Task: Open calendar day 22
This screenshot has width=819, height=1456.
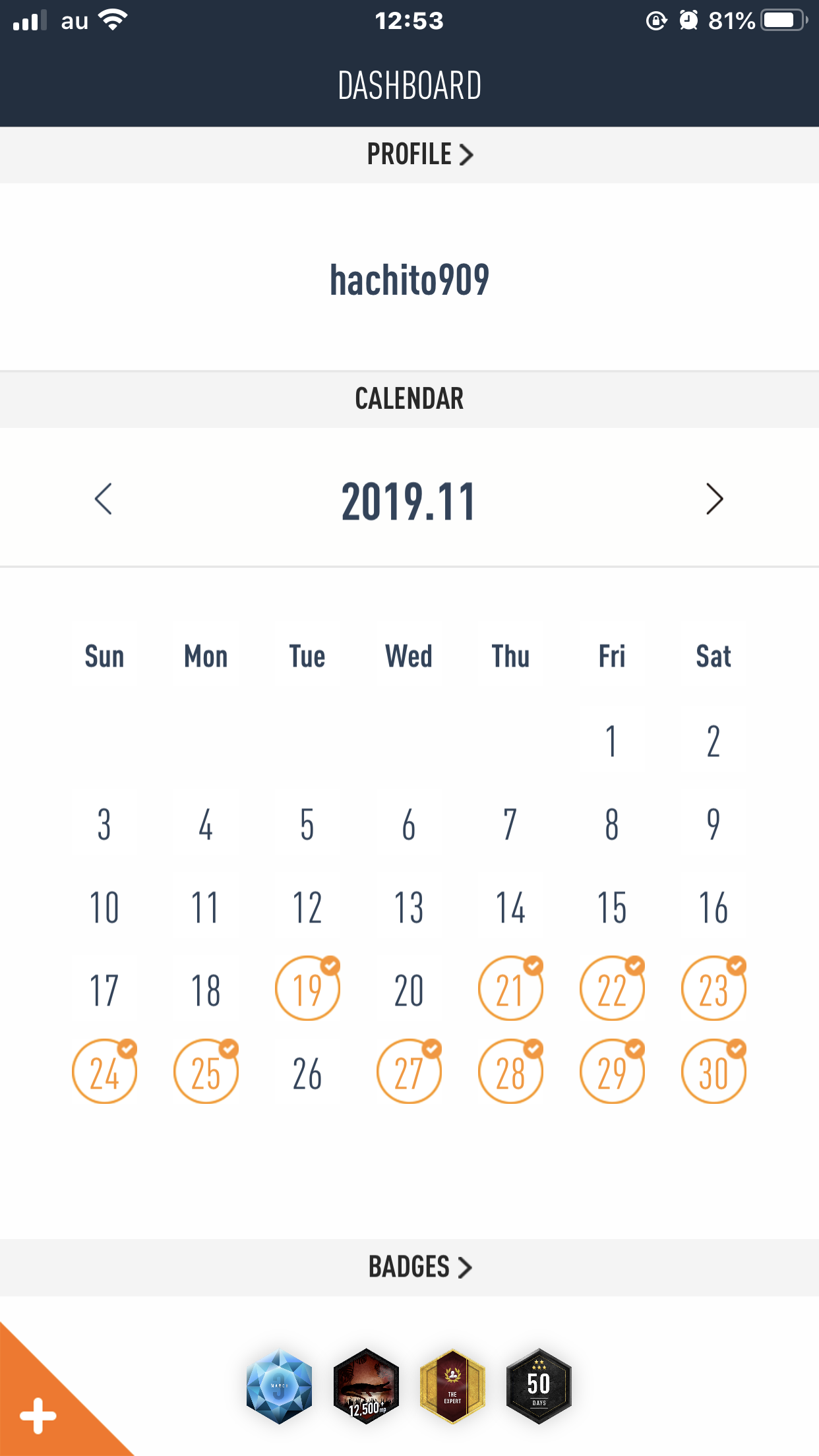Action: 612,989
